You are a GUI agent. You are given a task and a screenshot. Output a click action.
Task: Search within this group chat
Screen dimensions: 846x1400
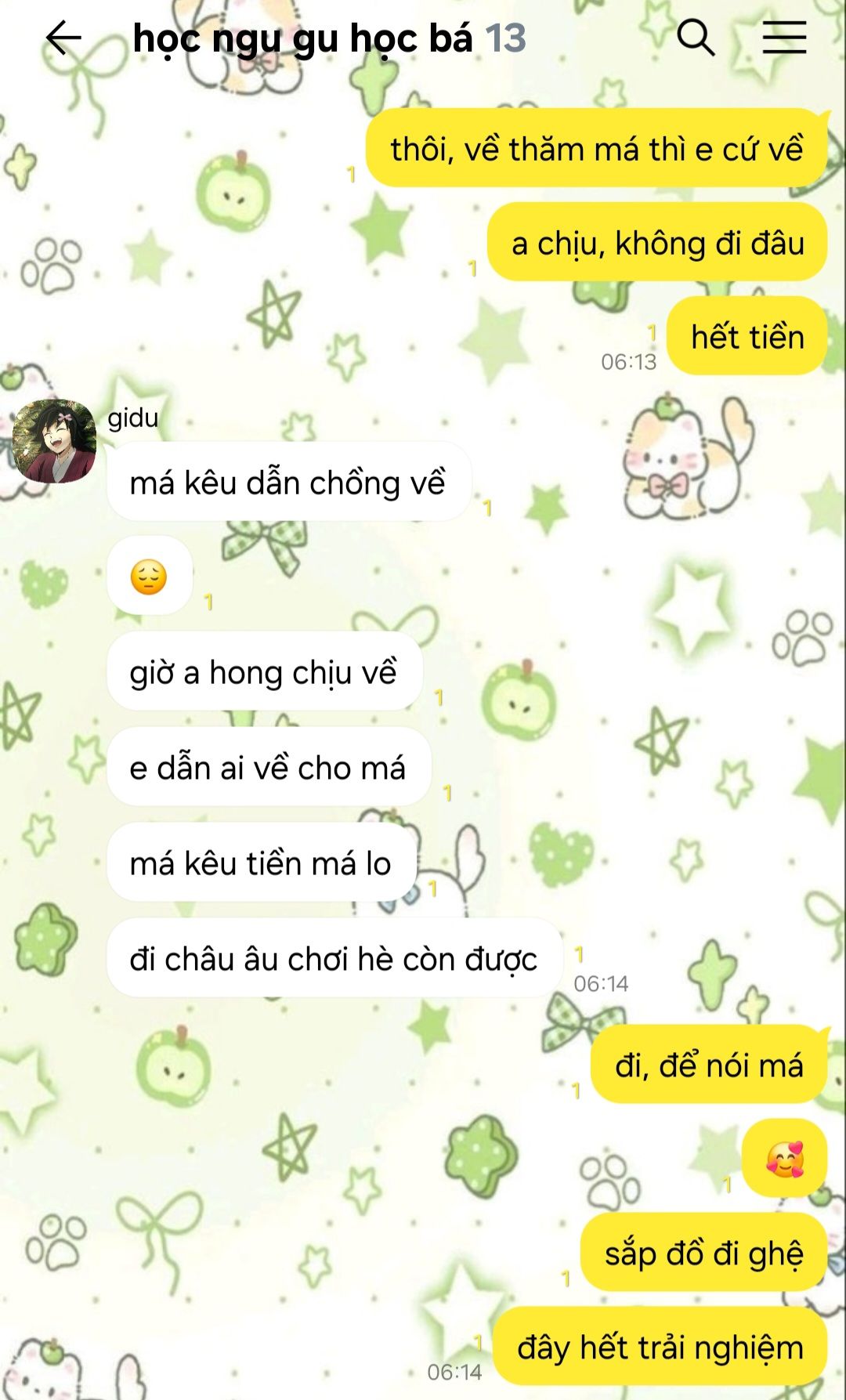click(696, 38)
